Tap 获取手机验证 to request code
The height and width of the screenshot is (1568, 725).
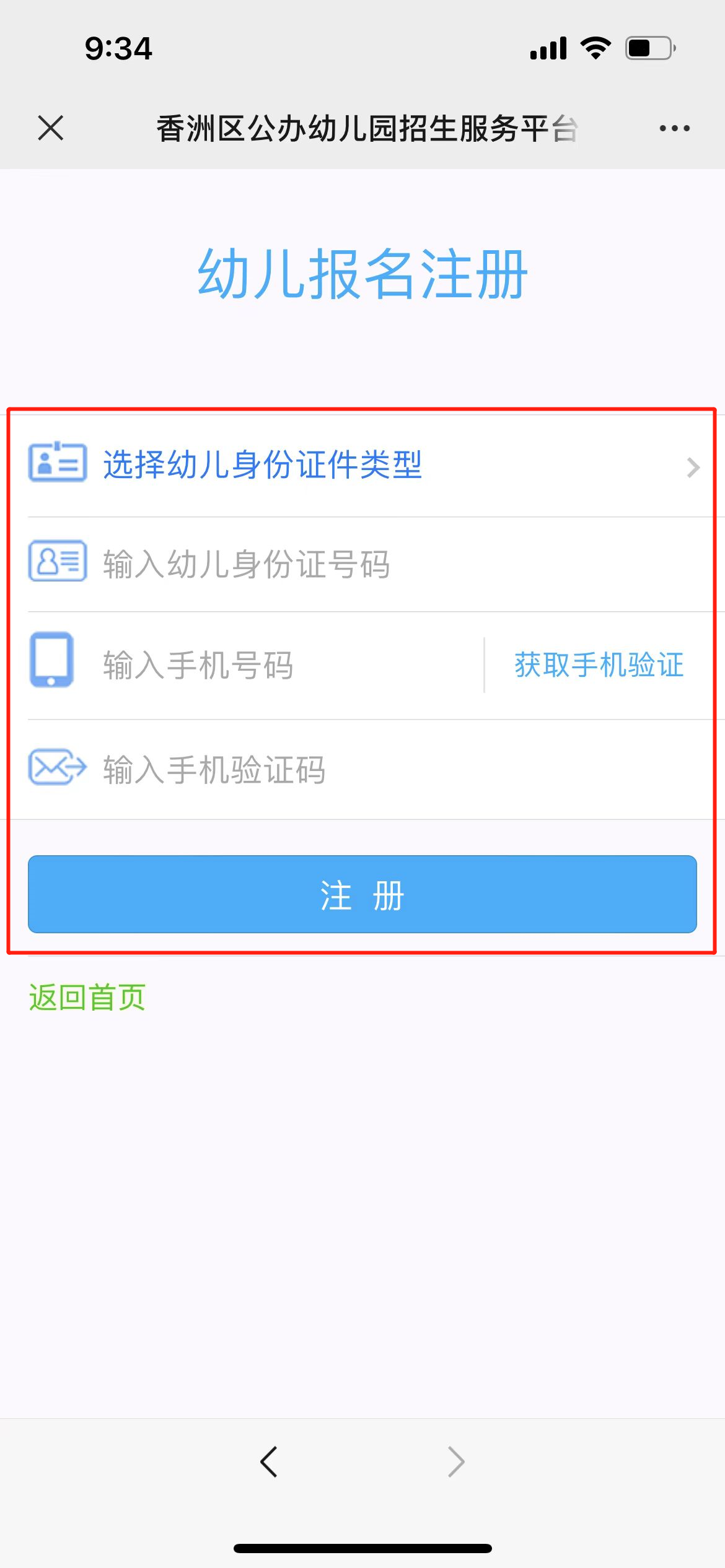coord(599,665)
